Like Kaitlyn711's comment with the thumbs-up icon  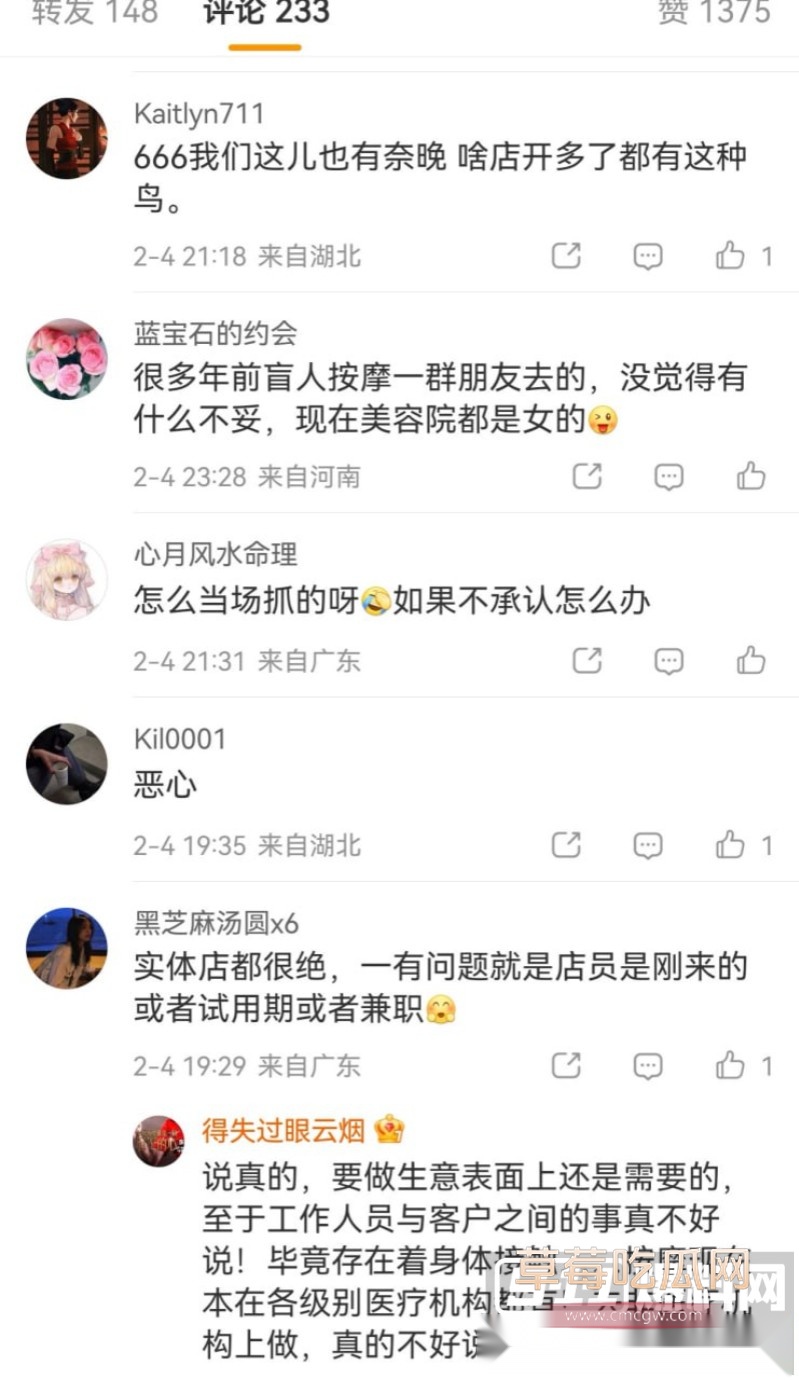pyautogui.click(x=730, y=256)
